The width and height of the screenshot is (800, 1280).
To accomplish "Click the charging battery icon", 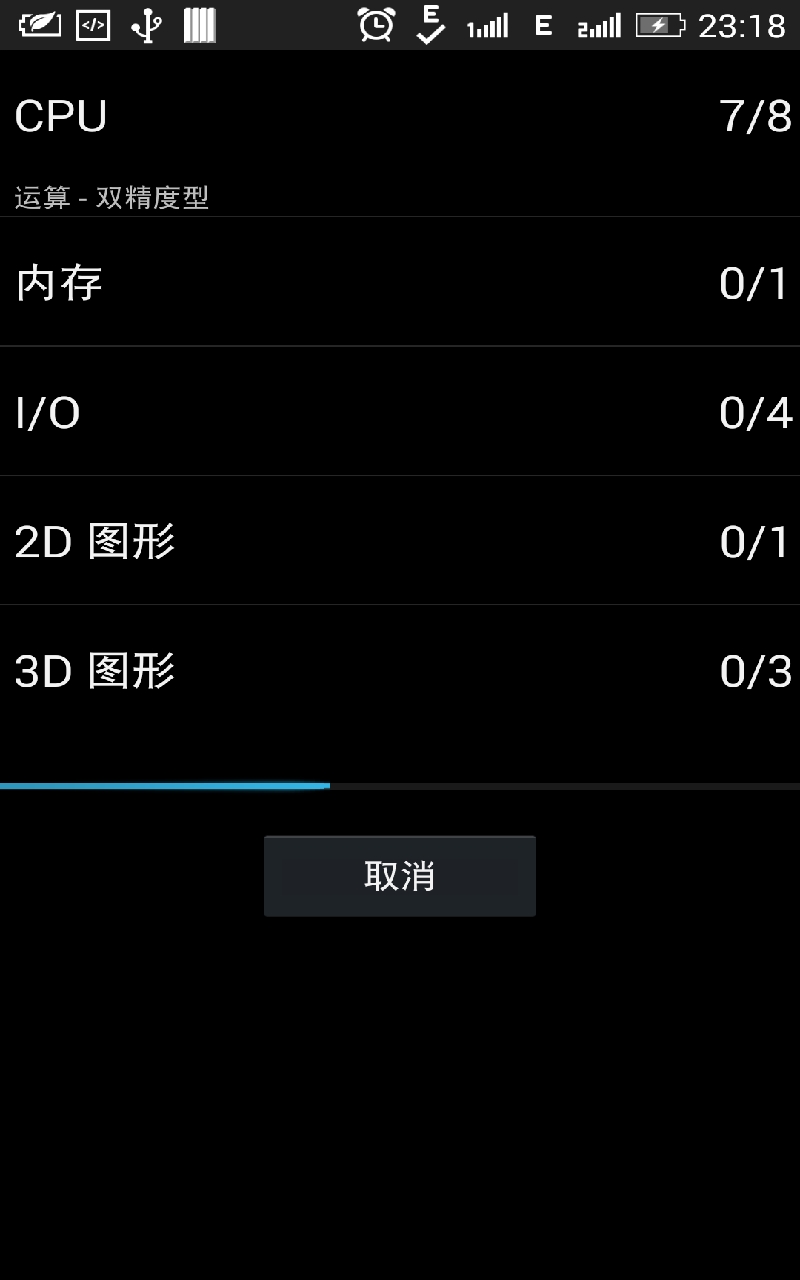I will click(660, 25).
